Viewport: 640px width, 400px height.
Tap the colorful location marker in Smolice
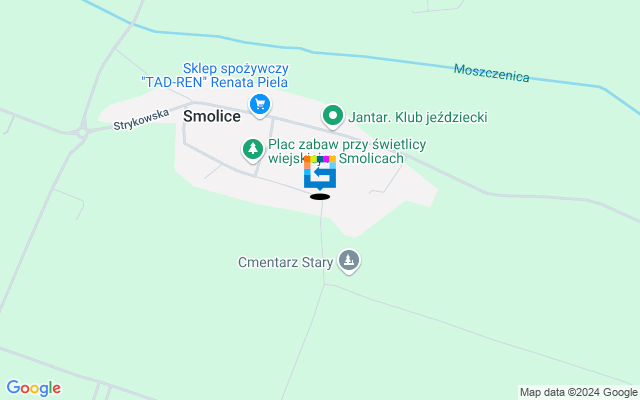click(320, 172)
